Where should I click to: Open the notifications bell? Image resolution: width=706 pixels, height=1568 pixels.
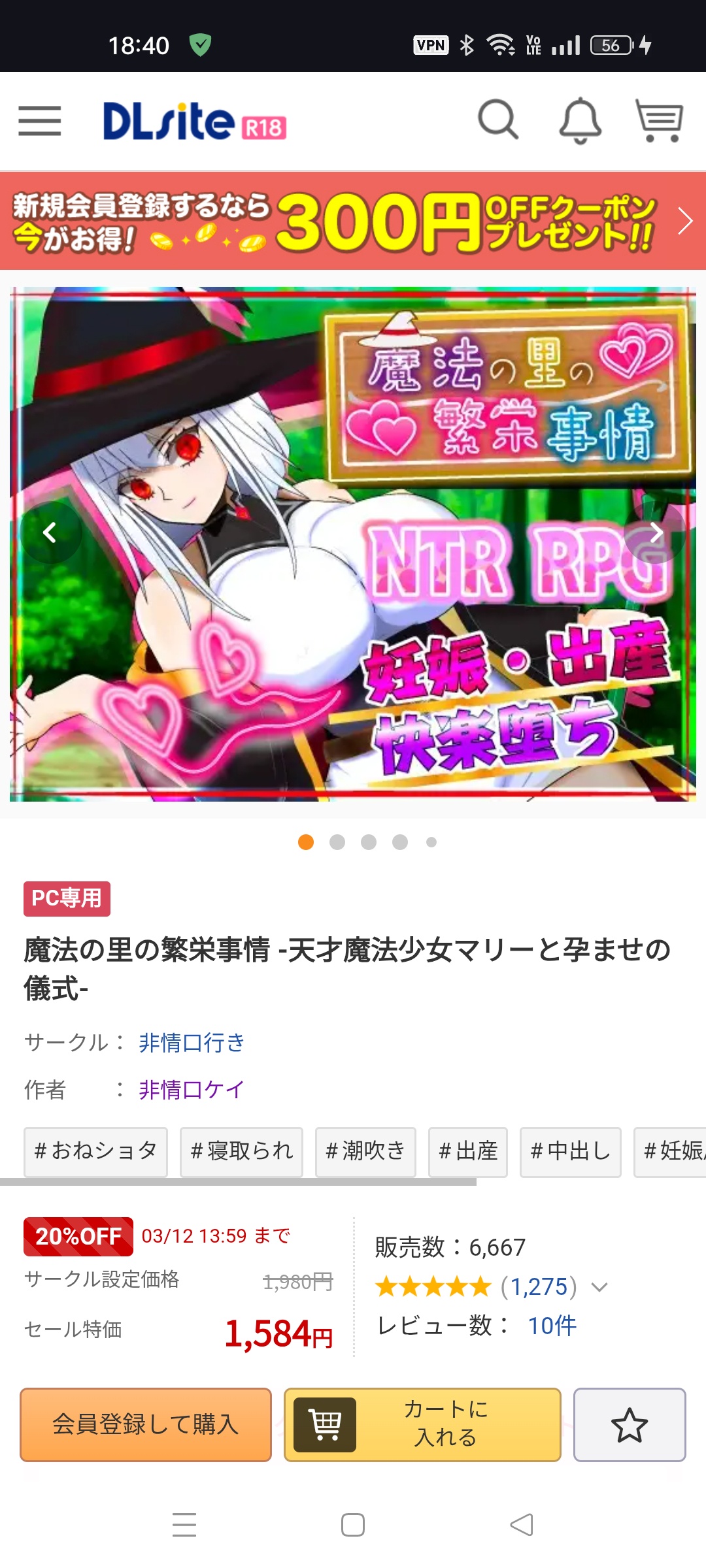(x=580, y=121)
